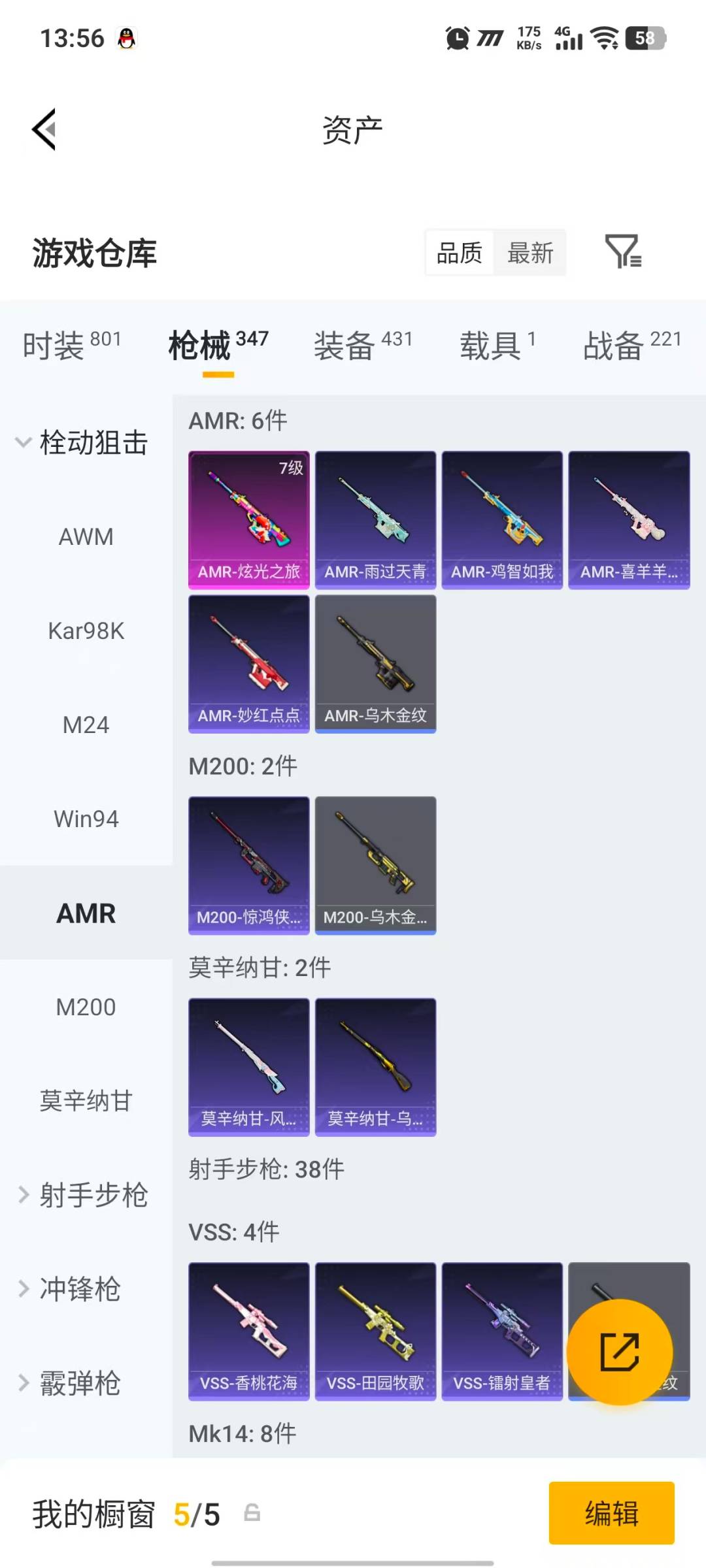The width and height of the screenshot is (706, 1568).
Task: Select AWM in the side list
Action: [x=86, y=537]
